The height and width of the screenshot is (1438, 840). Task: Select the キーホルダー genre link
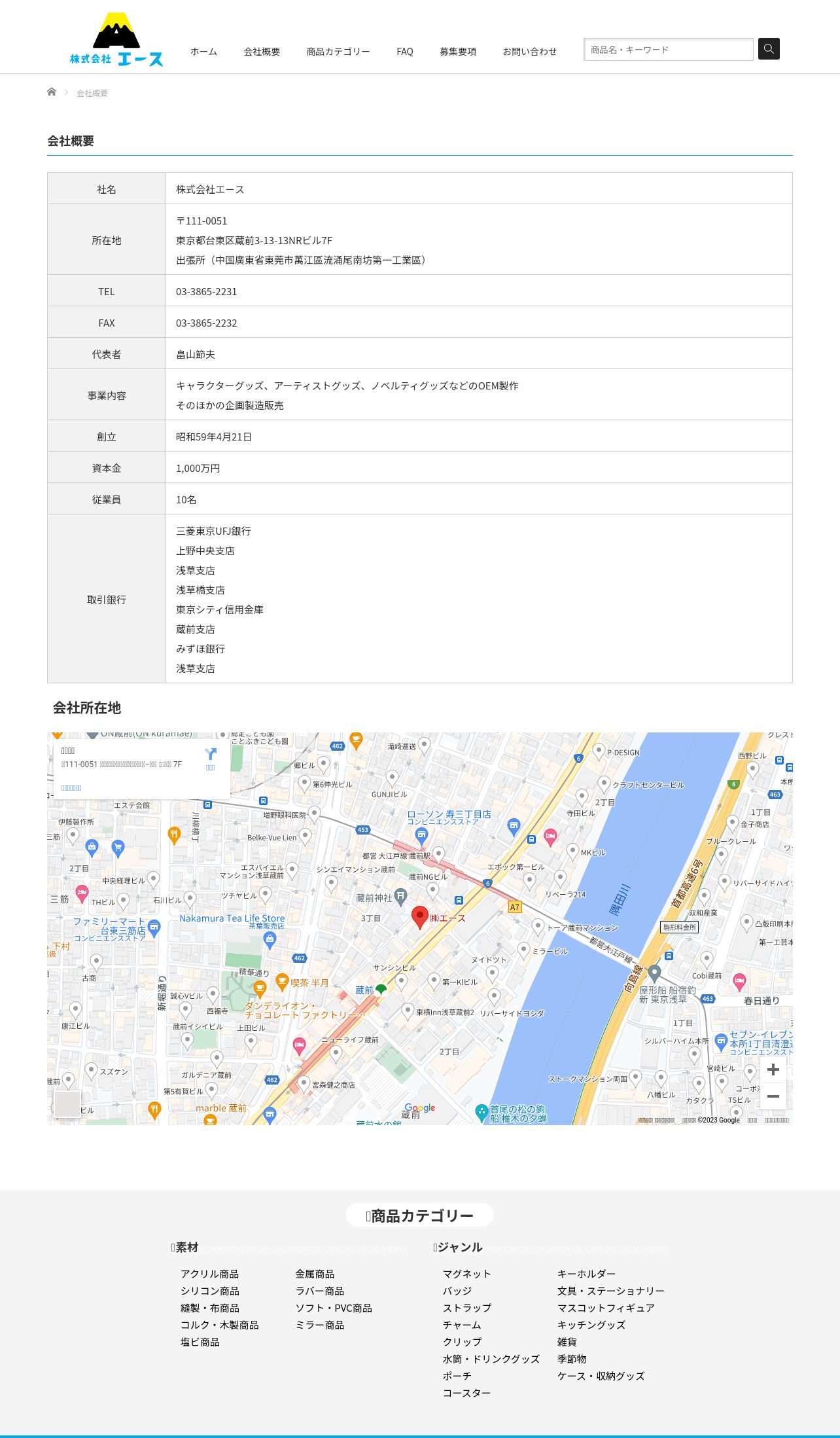(x=587, y=1274)
